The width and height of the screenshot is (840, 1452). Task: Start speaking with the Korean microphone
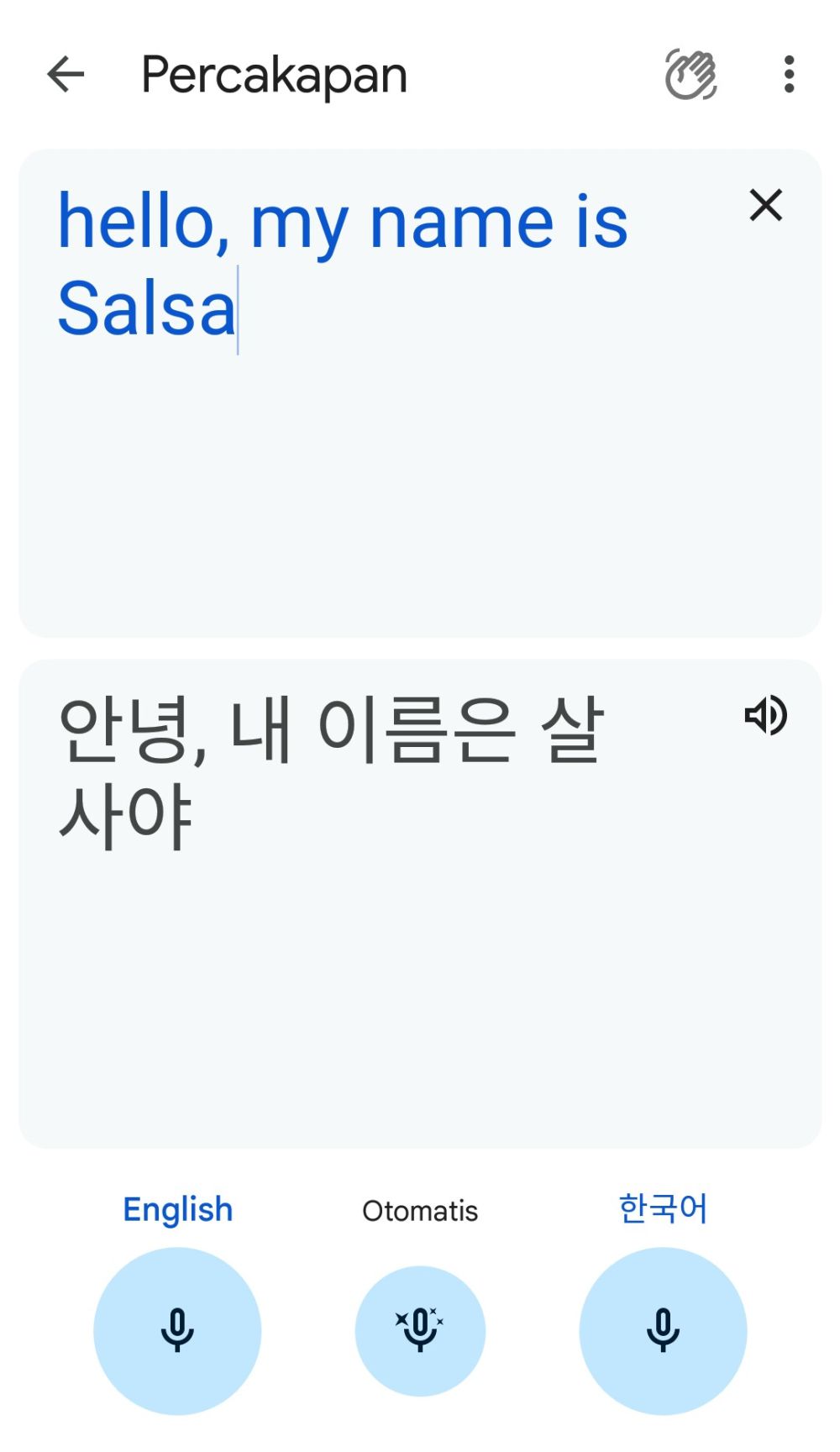663,1330
